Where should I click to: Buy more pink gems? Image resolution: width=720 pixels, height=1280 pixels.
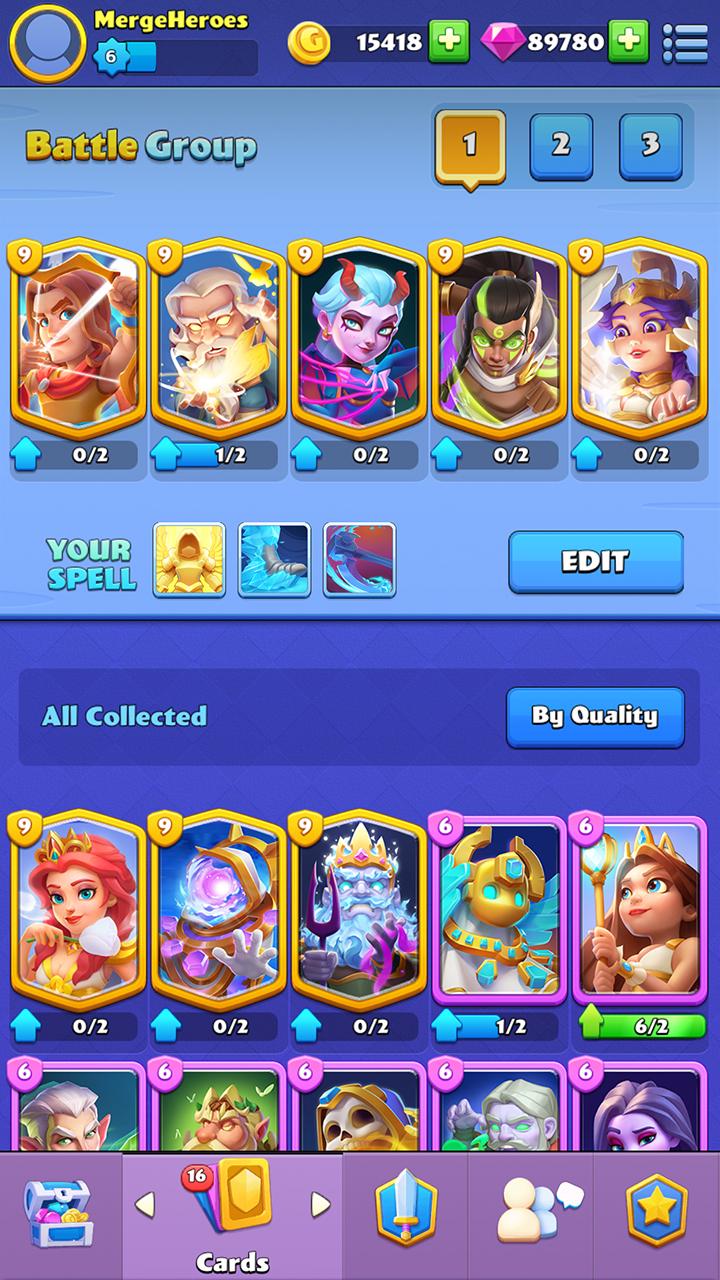629,41
